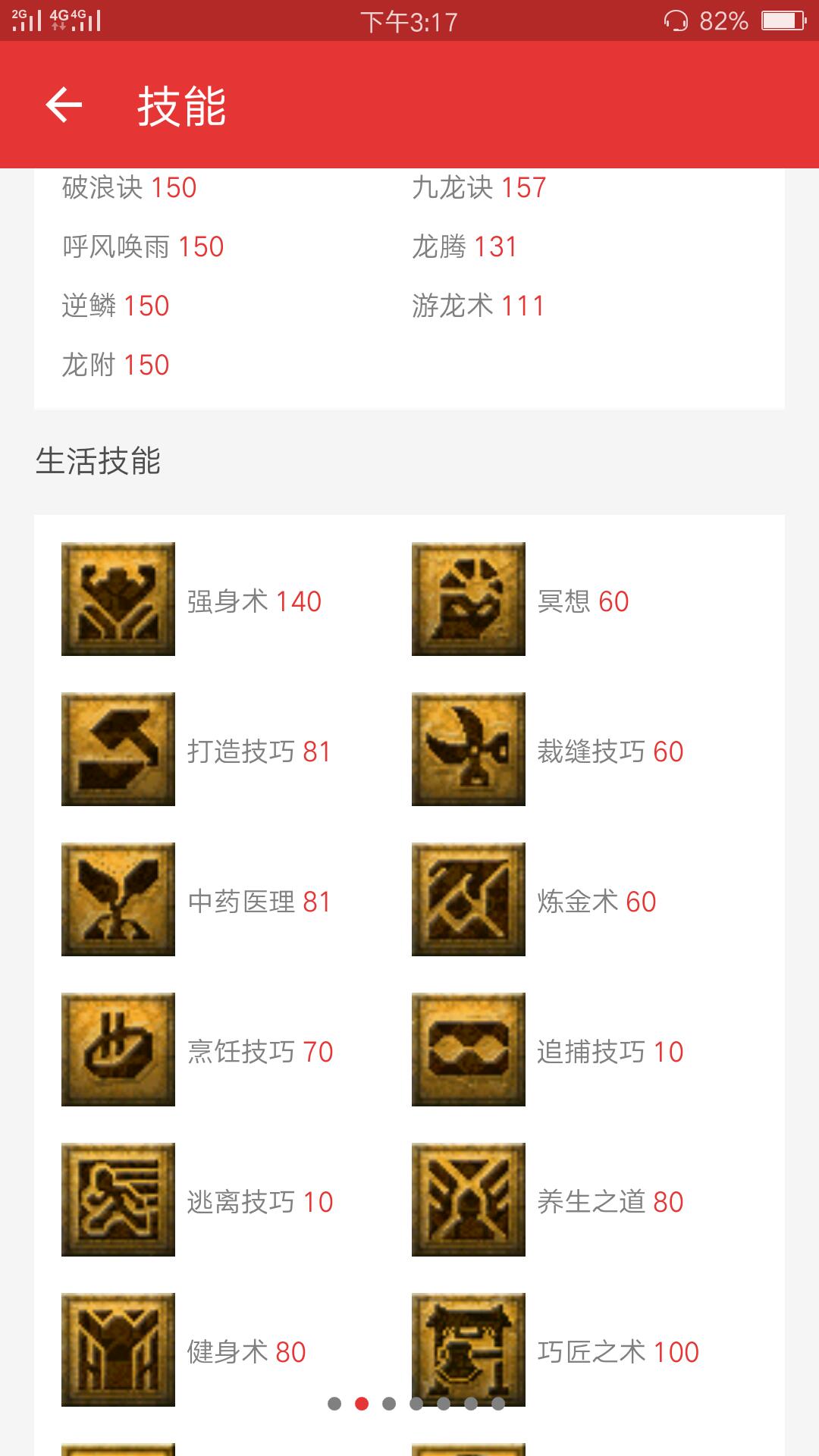Open the 追捕技巧 skill icon
The height and width of the screenshot is (1456, 819).
469,1050
